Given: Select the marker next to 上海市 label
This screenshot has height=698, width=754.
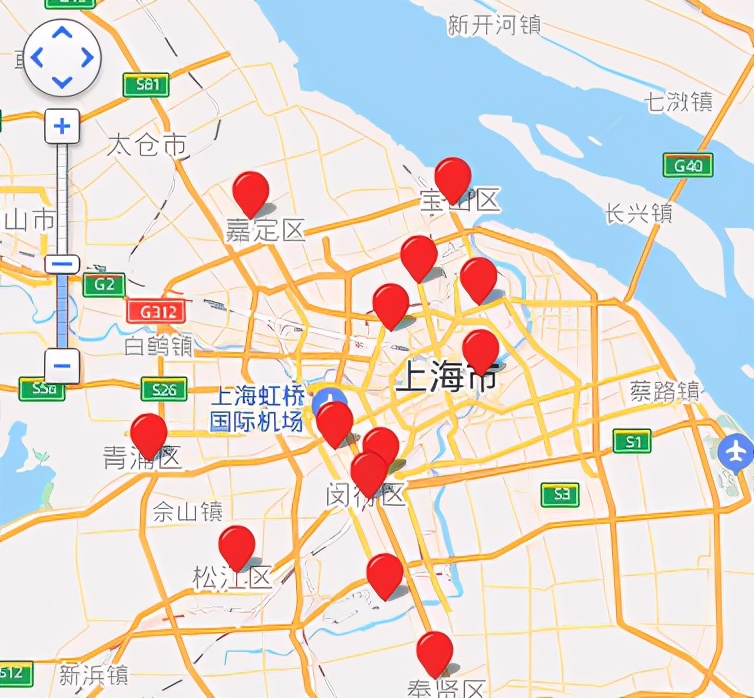Looking at the screenshot, I should pyautogui.click(x=481, y=349).
